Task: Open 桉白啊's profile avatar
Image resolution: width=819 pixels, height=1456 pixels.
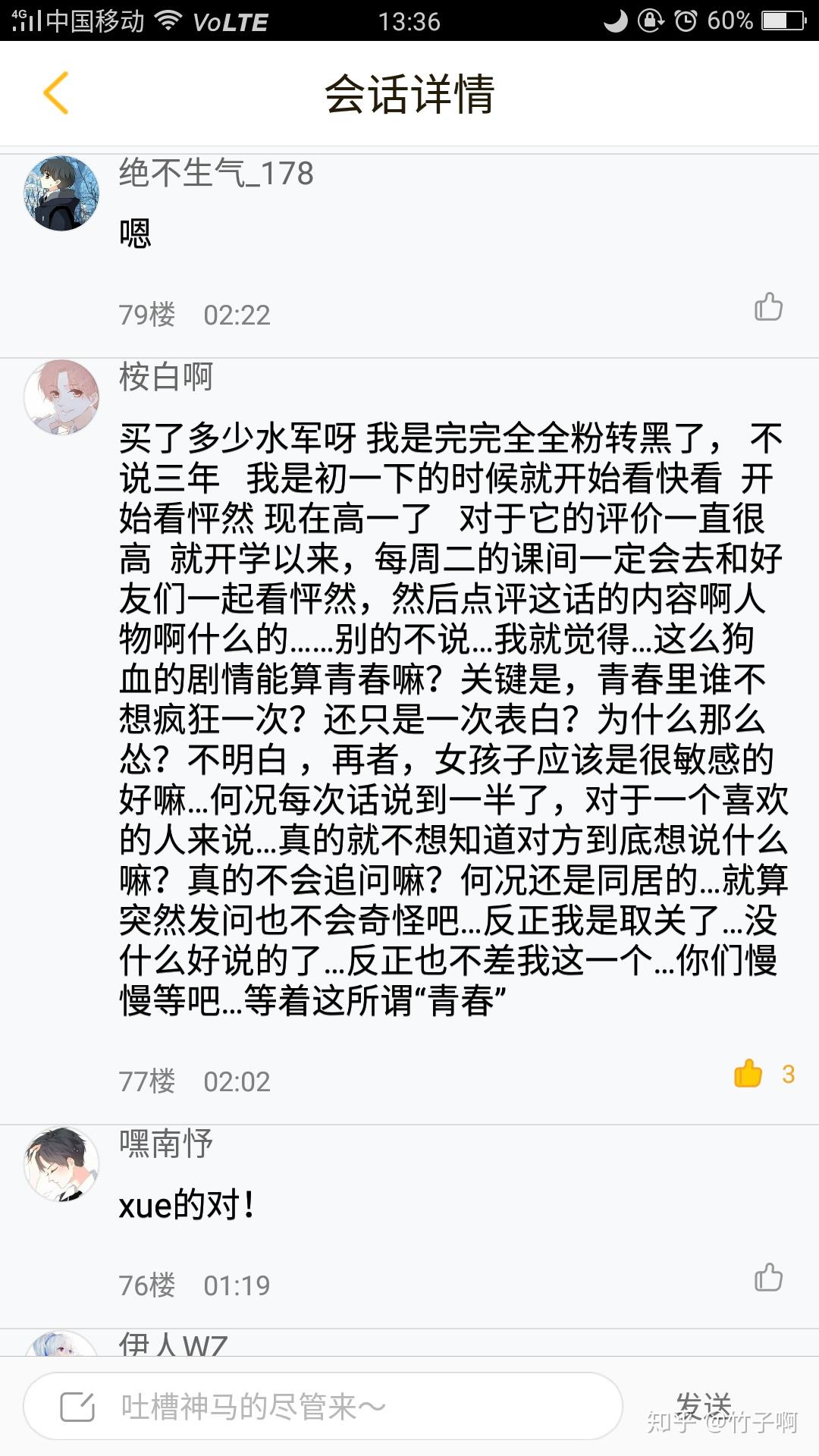Action: (x=61, y=397)
